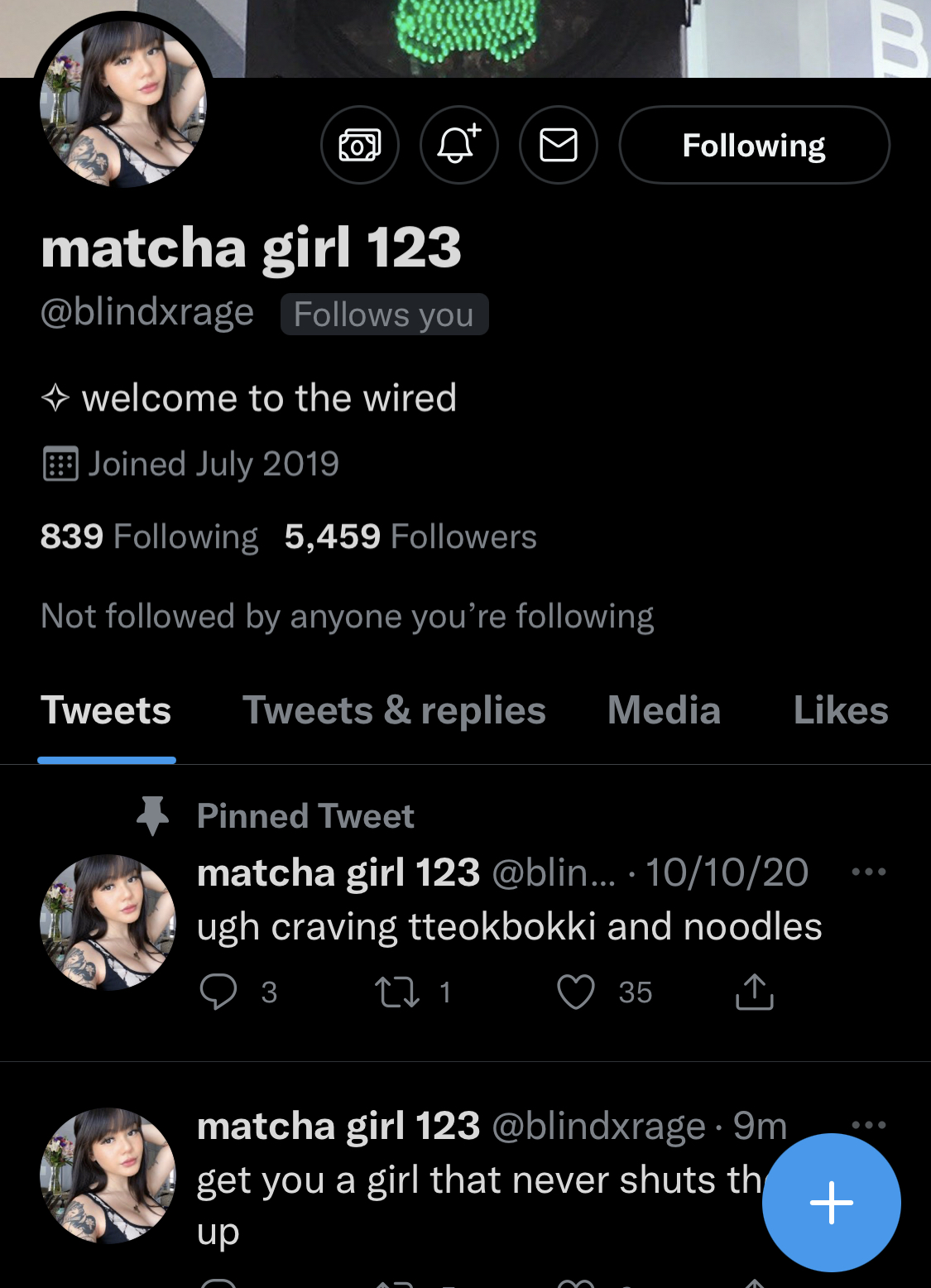Turn on notifications with the bell icon

459,146
